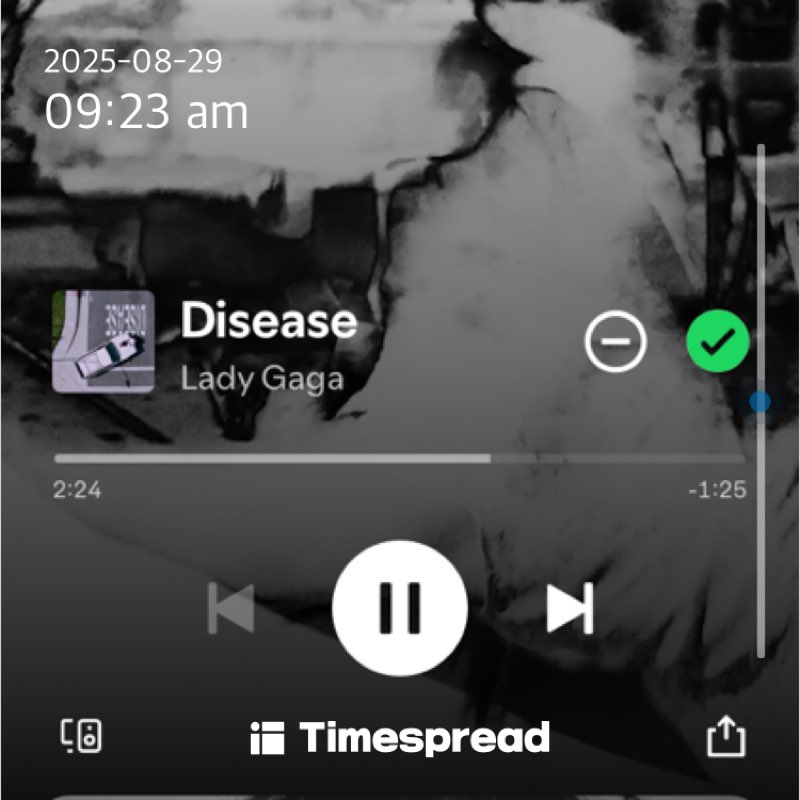Screen dimensions: 800x800
Task: Hide this song with the minus icon
Action: (x=616, y=343)
